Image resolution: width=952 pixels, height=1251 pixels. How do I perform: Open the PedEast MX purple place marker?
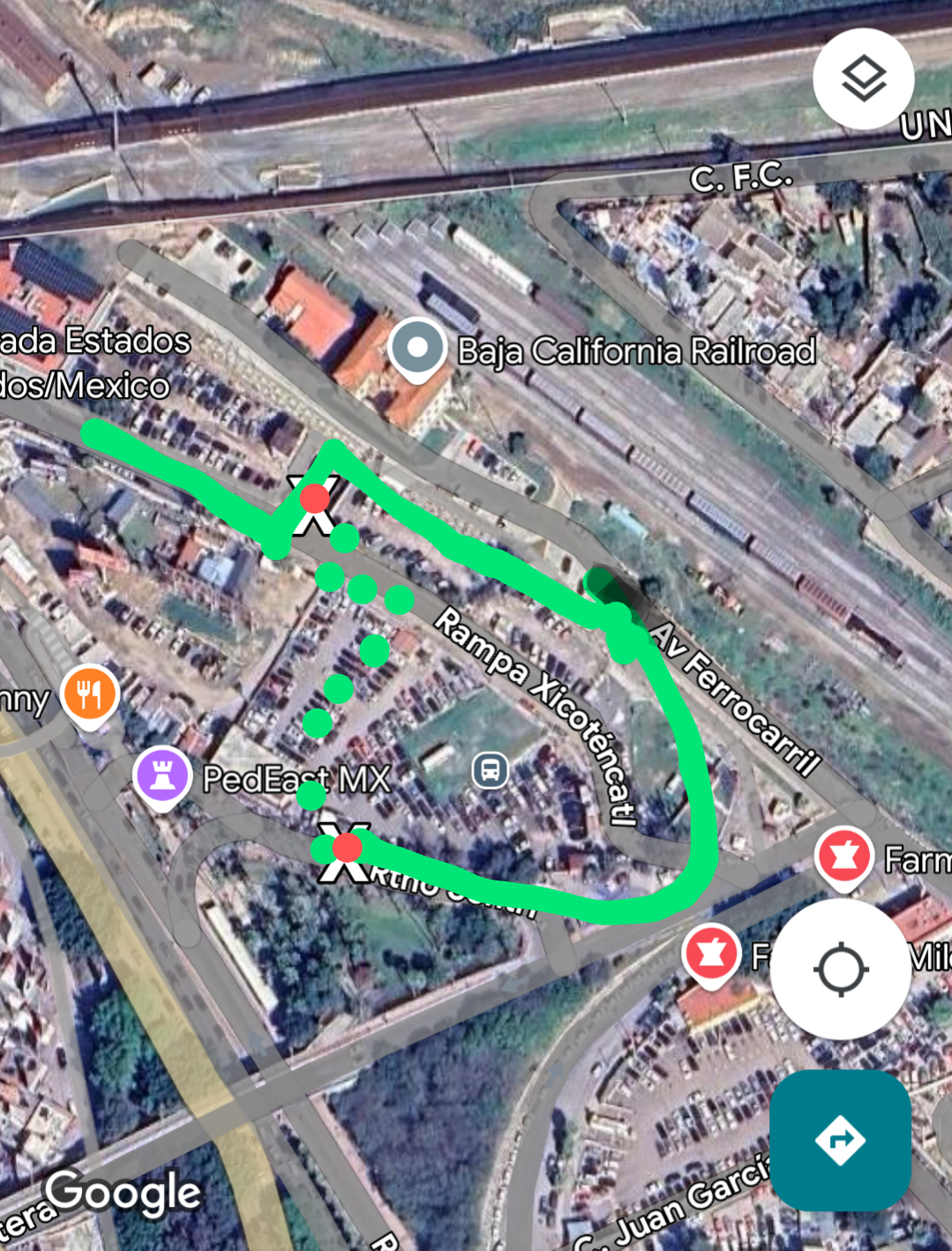point(162,775)
